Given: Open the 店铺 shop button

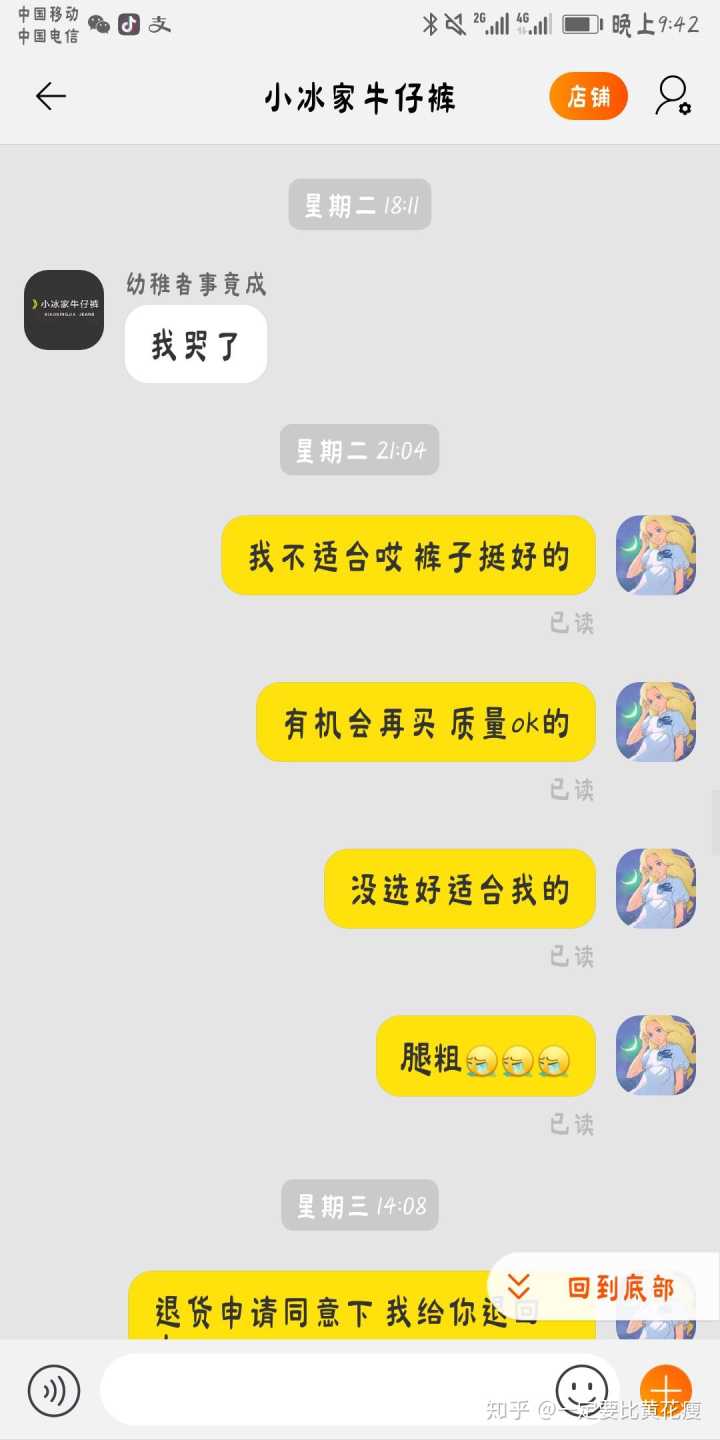Looking at the screenshot, I should pos(588,96).
